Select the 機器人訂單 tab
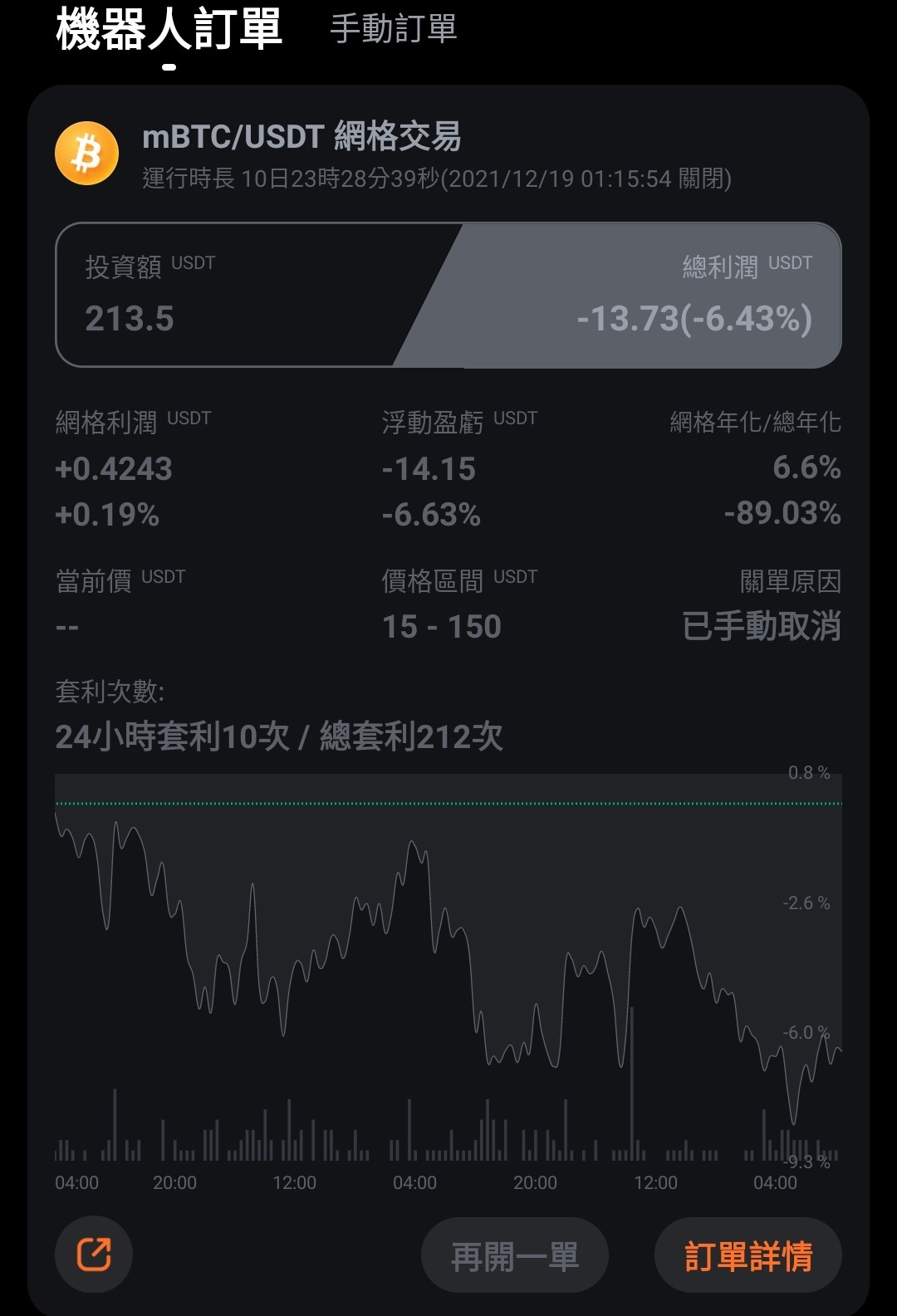Screen dimensions: 897x1316 [x=169, y=29]
